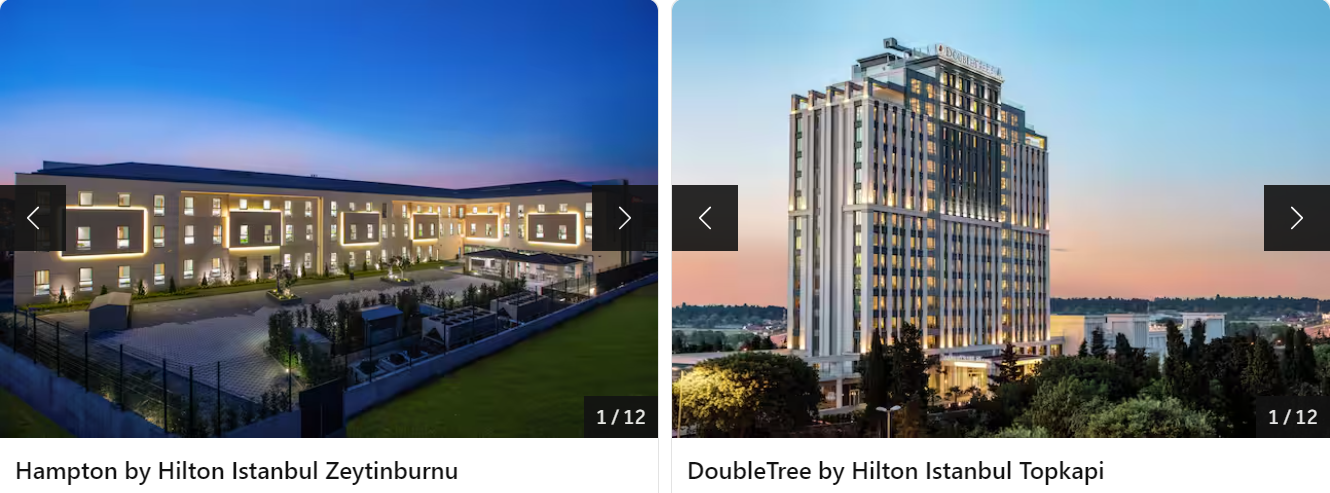Open Hampton by Hilton Istanbul Zeytinburnu hotel card
The width and height of the screenshot is (1330, 493).
(x=237, y=471)
